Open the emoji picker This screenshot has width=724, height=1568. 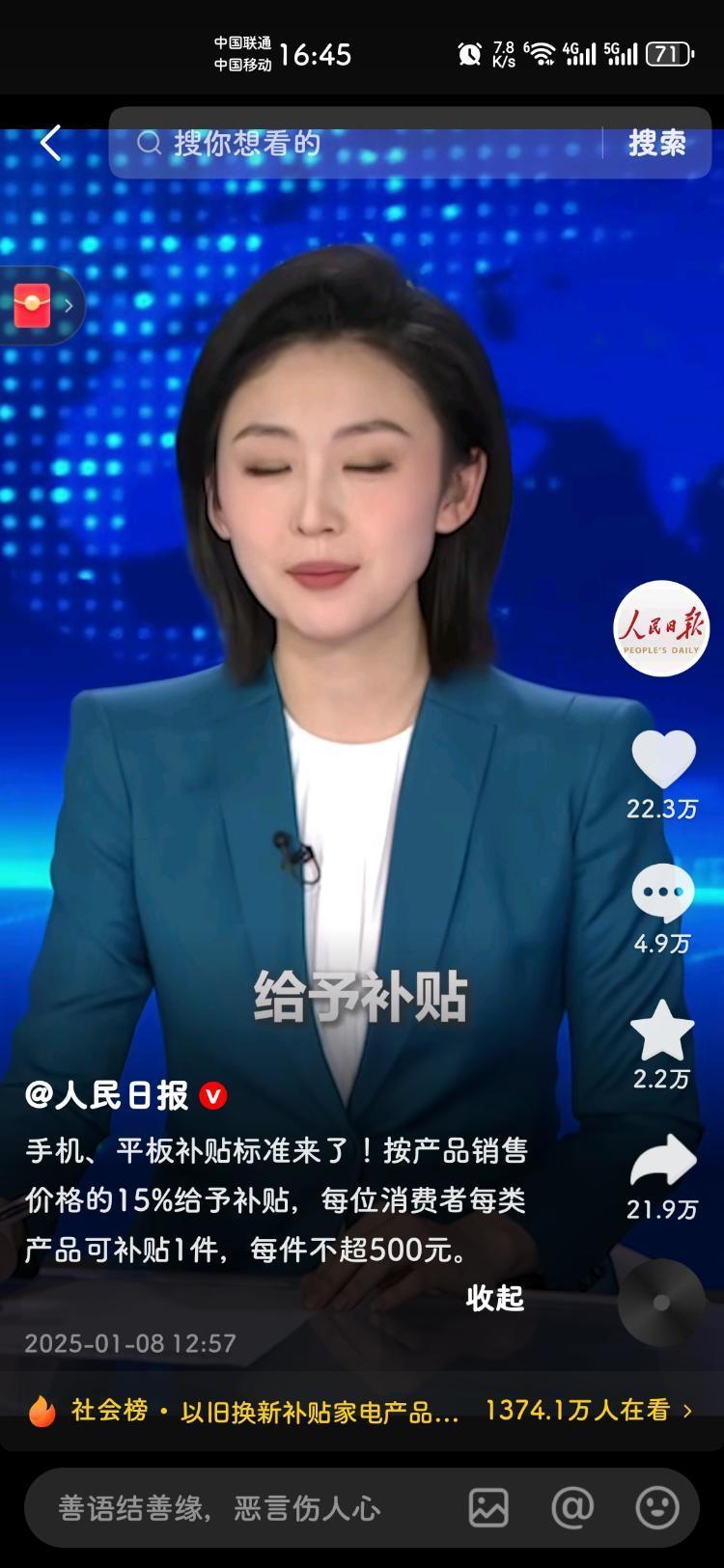click(657, 1508)
